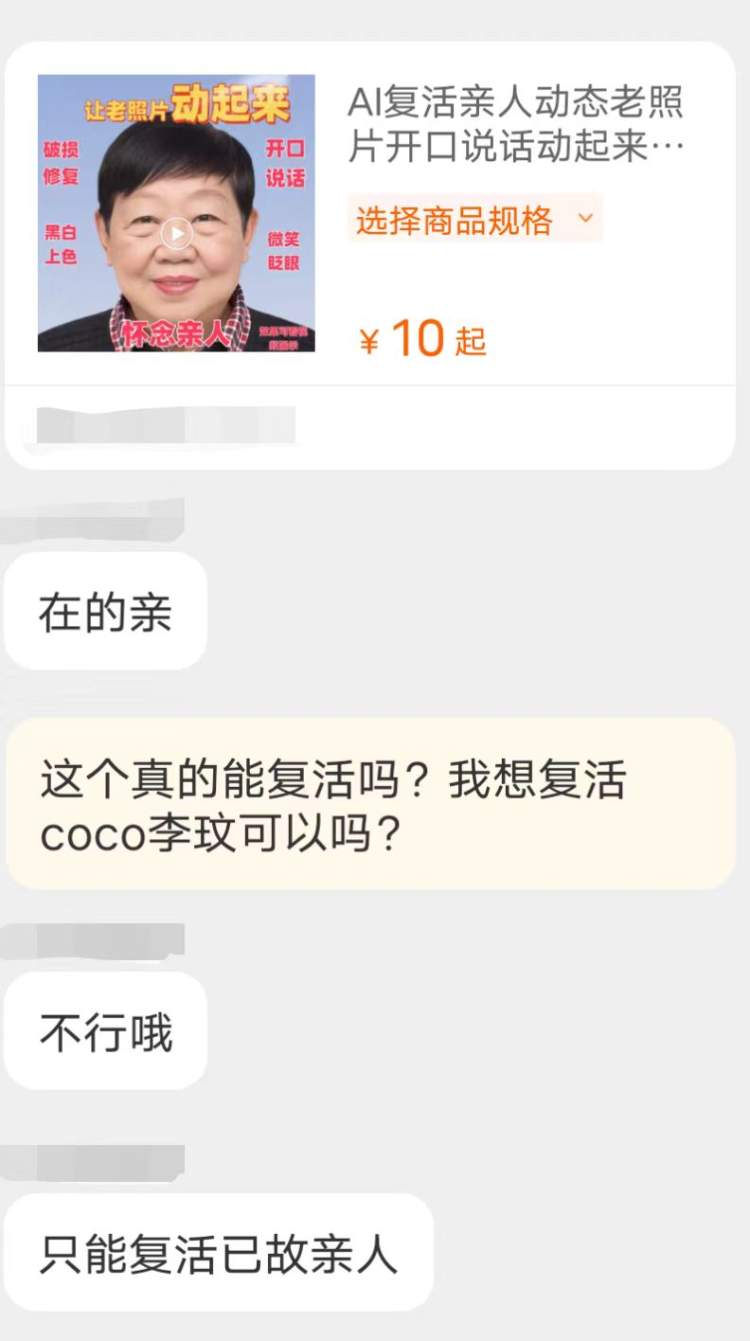Play the product video preview
Viewport: 750px width, 1341px height.
click(x=176, y=233)
